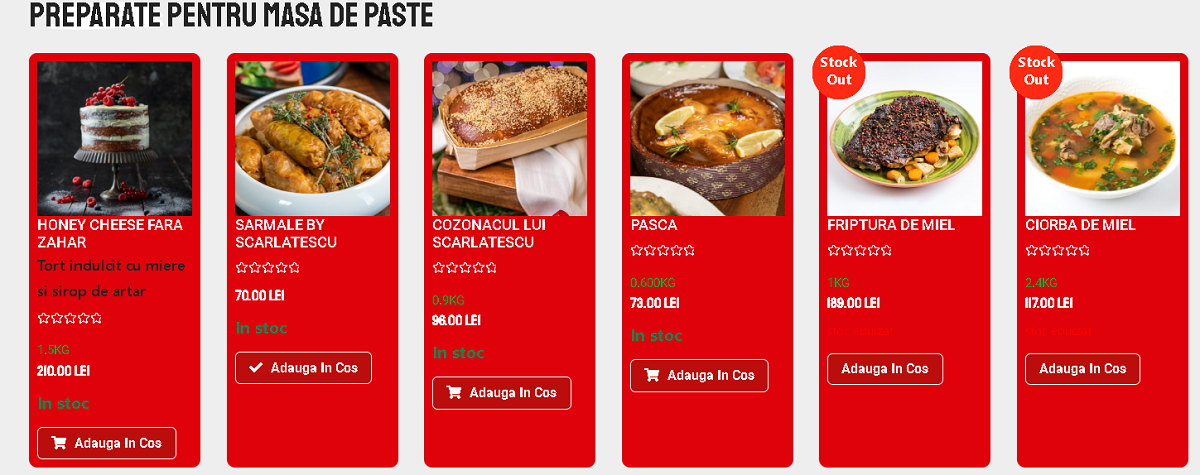View the Sarmale by Scarlatescu product image
Viewport: 1200px width, 475px height.
pos(312,138)
